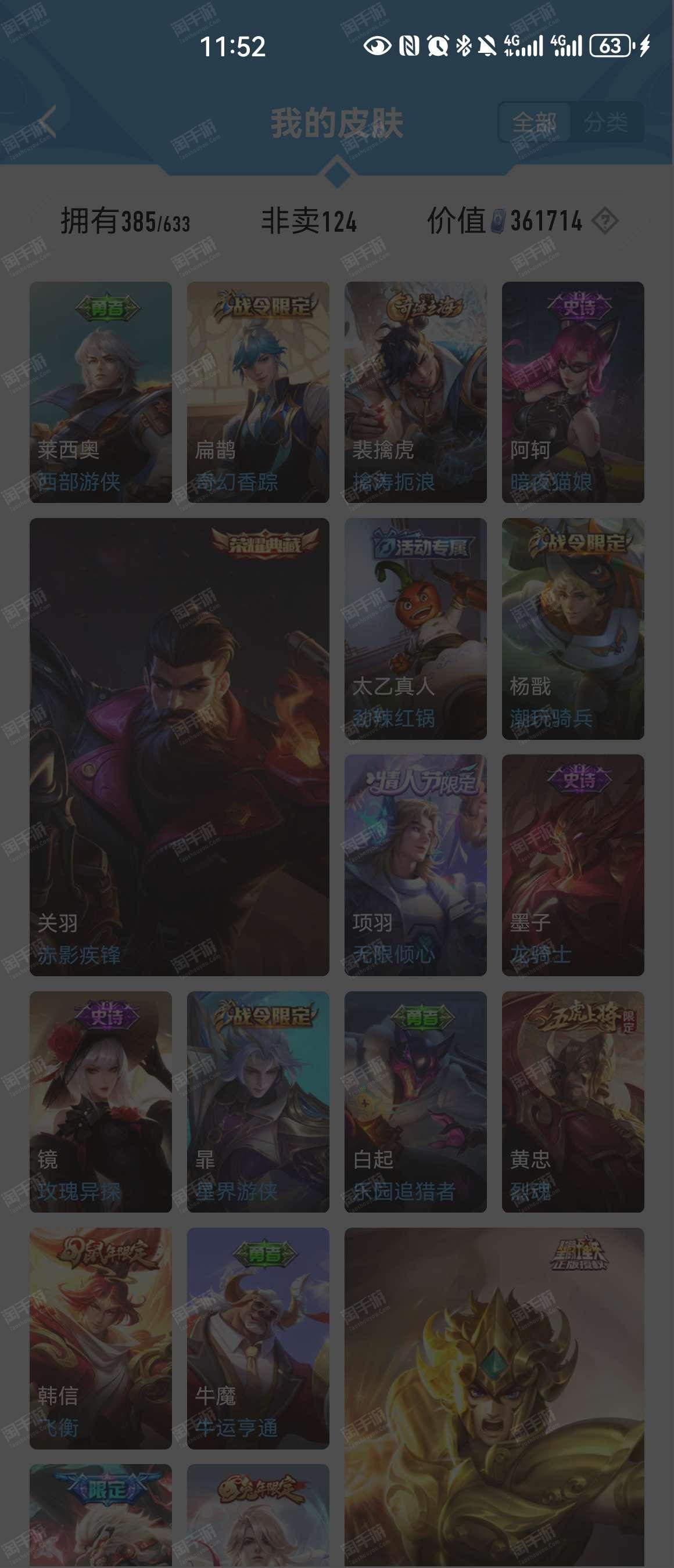This screenshot has width=674, height=1568.
Task: Open the large 关羽 赤影疾锋 card
Action: click(179, 747)
